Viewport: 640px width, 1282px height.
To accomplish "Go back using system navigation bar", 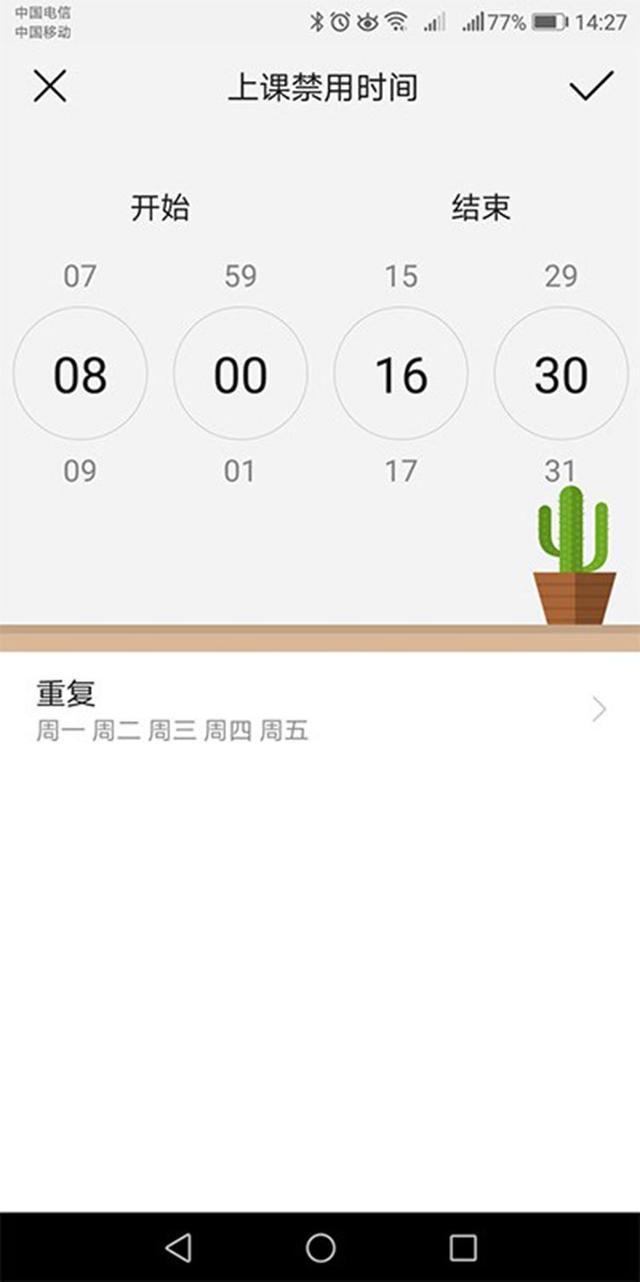I will point(178,1246).
